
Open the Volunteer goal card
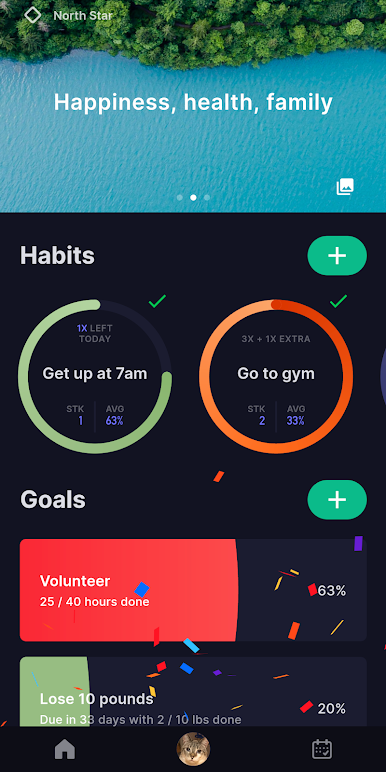point(193,590)
